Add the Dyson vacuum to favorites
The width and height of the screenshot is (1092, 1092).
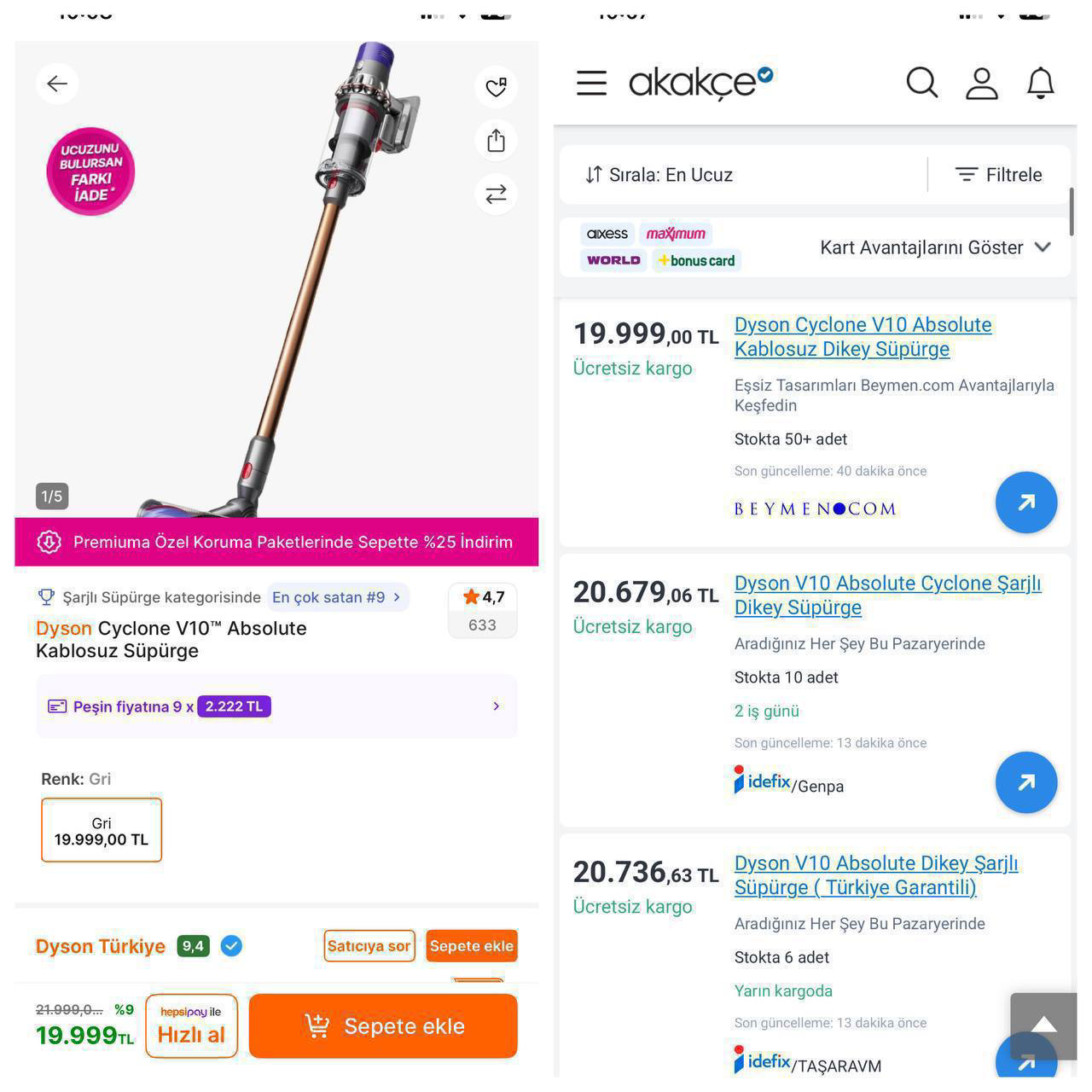point(496,87)
